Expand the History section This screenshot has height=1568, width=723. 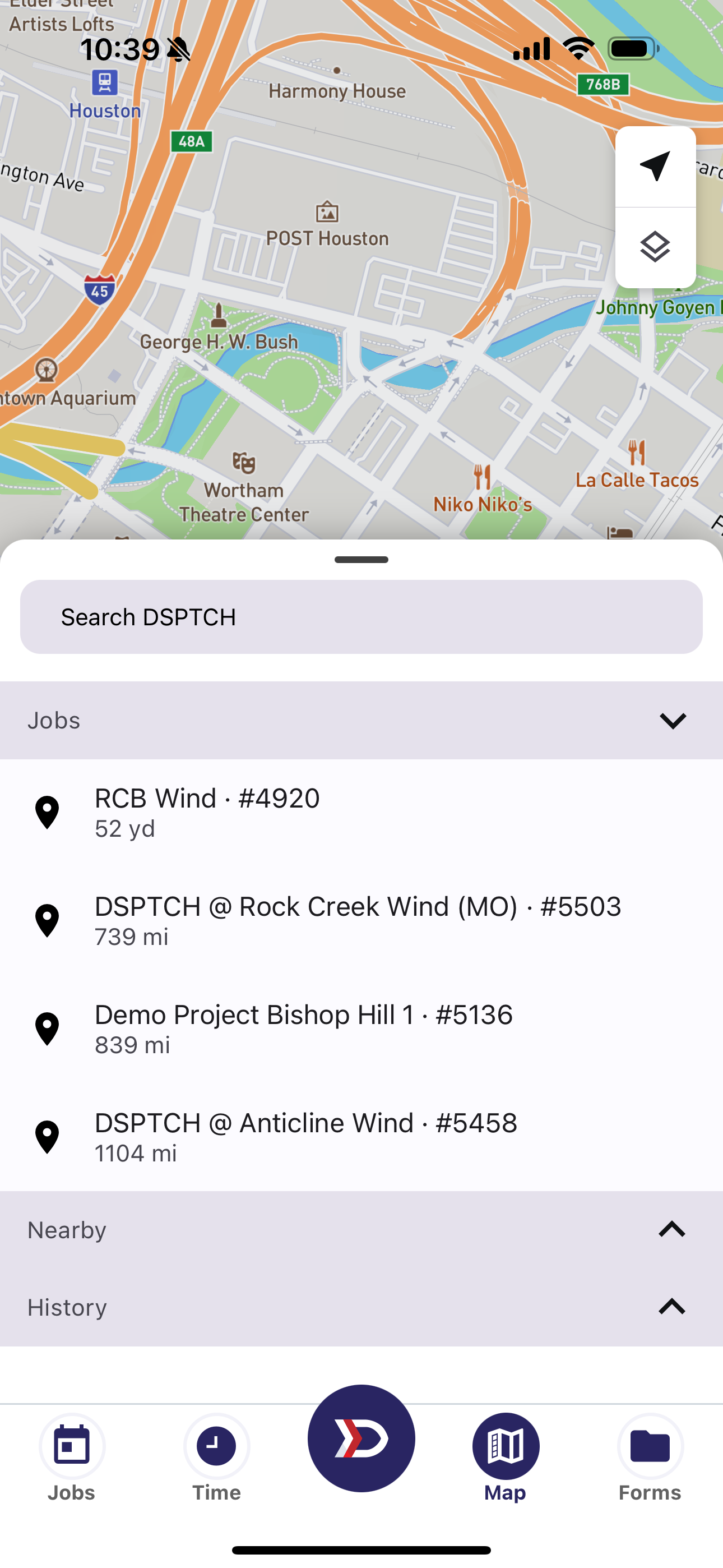672,1307
